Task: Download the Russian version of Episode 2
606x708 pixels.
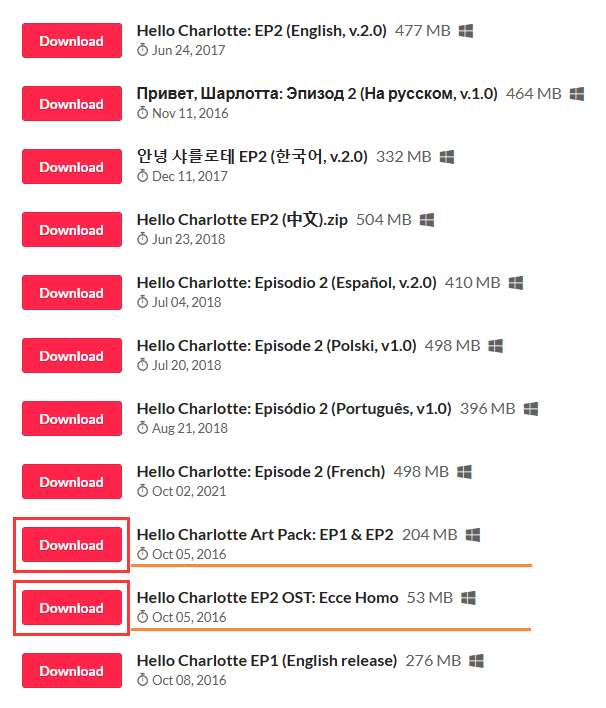Action: click(x=71, y=104)
